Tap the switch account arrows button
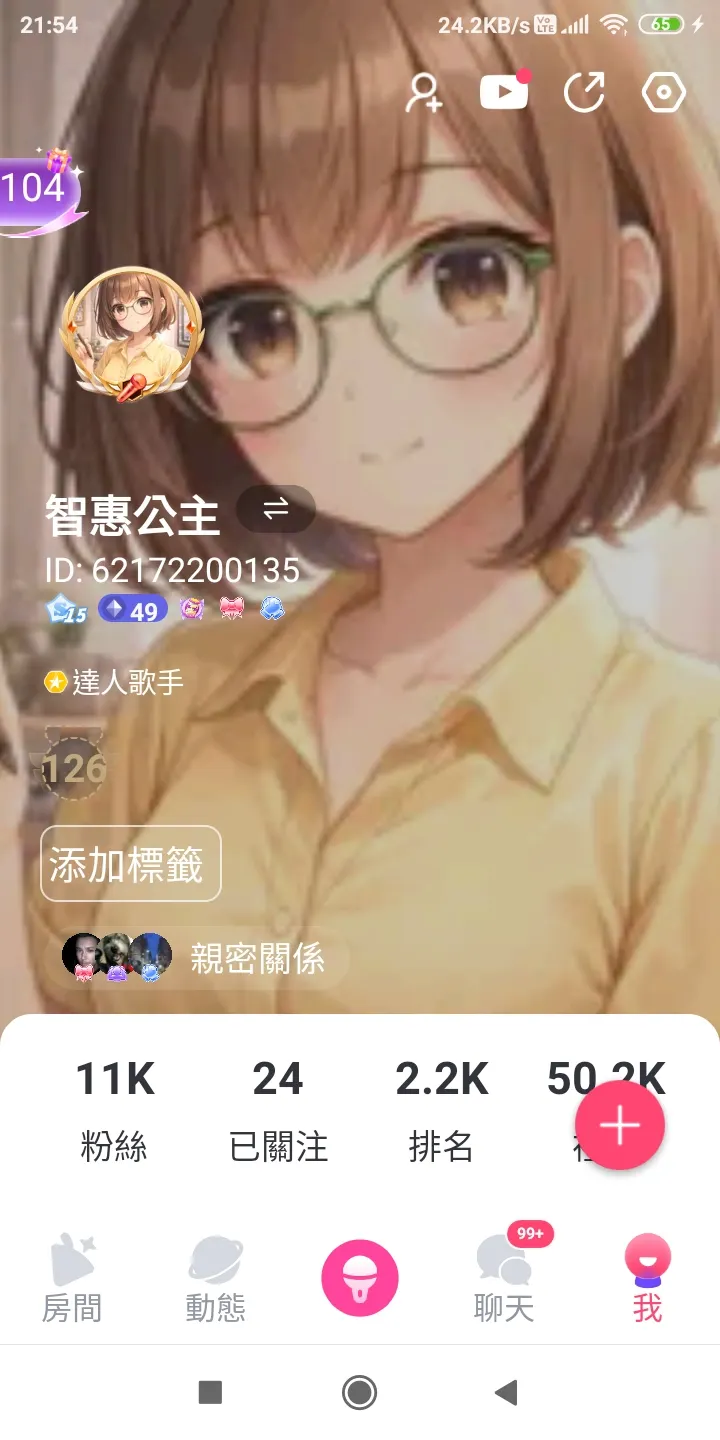 pyautogui.click(x=276, y=509)
